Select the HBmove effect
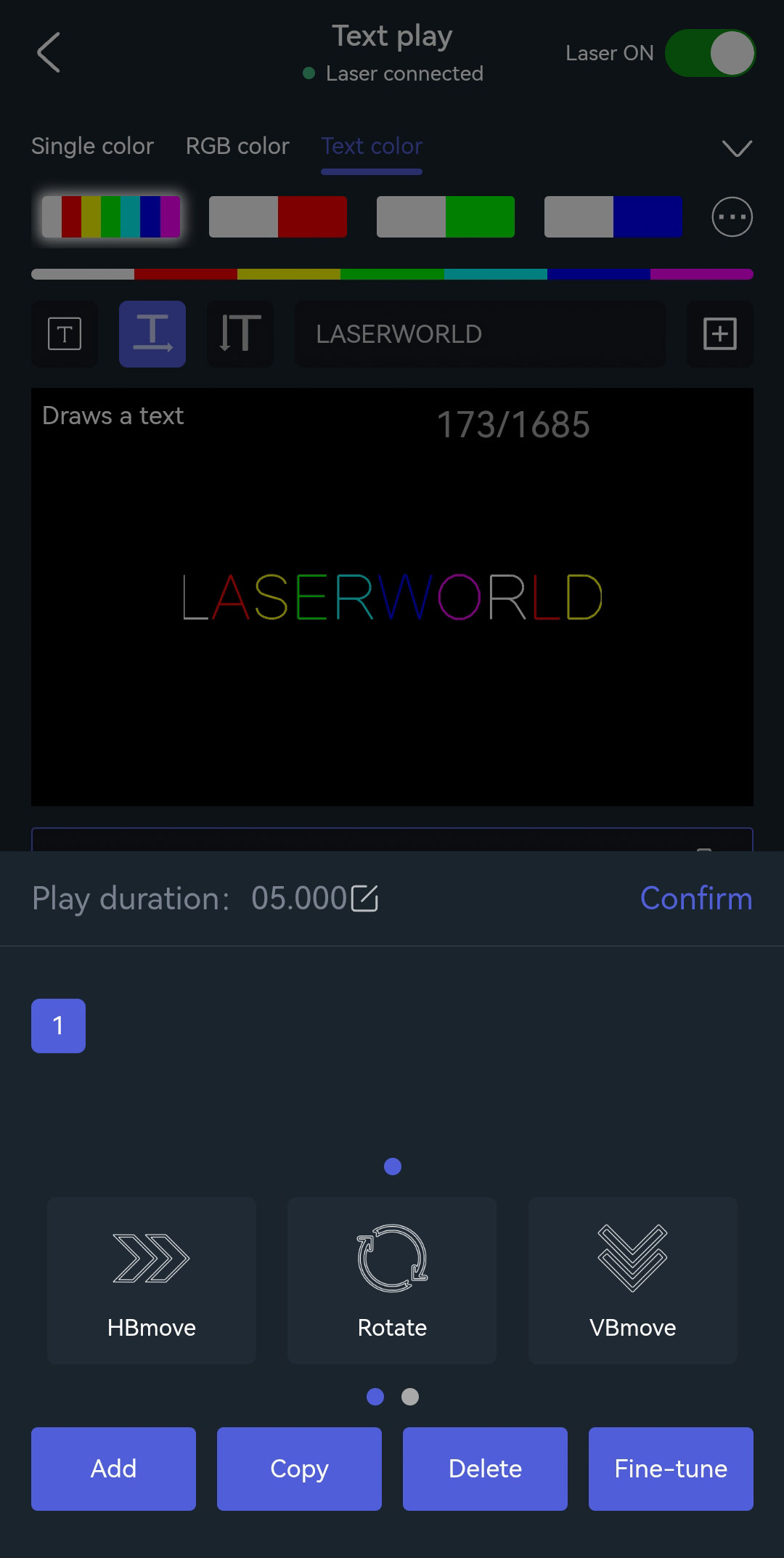 (152, 1280)
